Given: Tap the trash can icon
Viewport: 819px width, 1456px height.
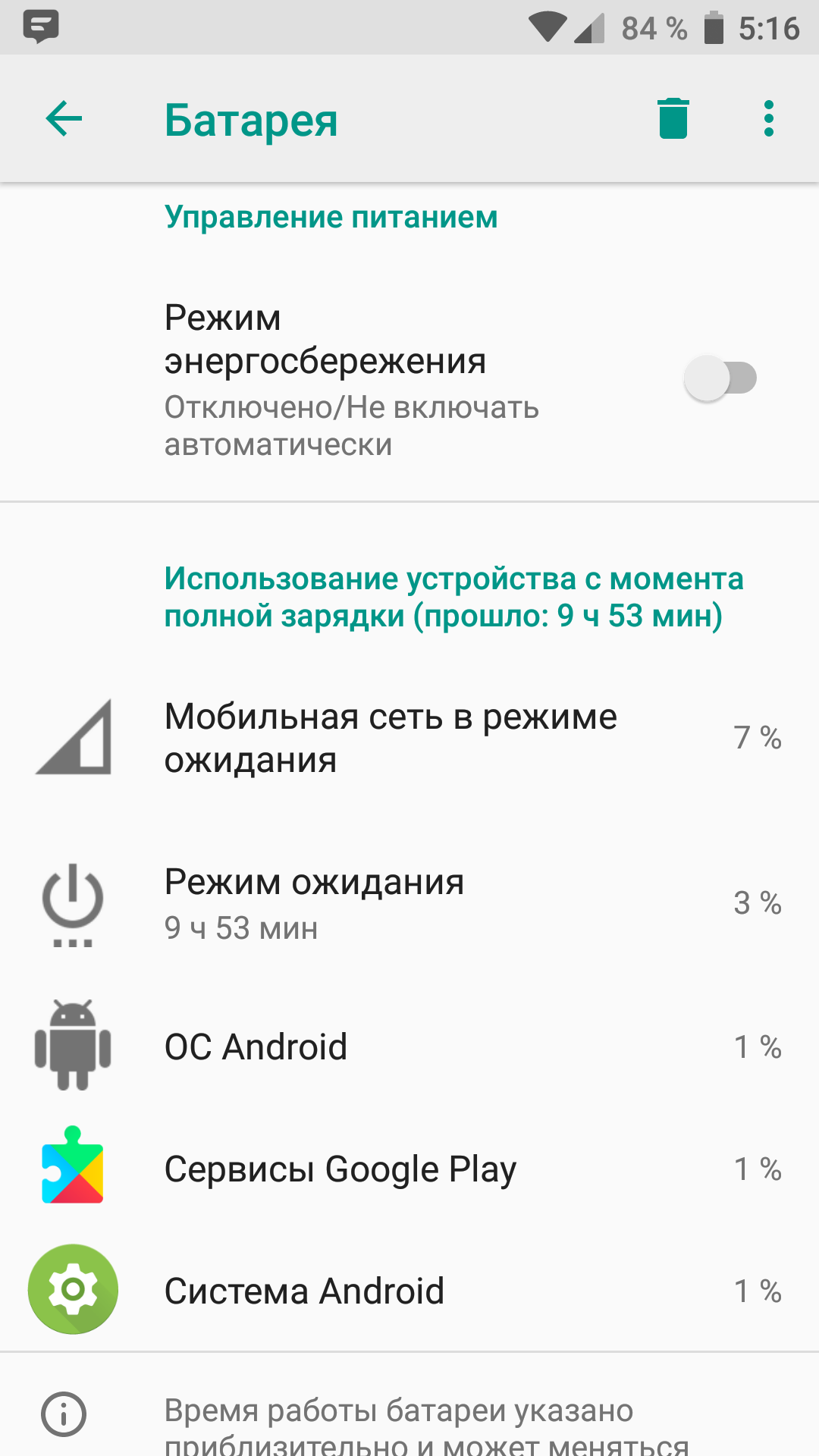Looking at the screenshot, I should tap(673, 119).
